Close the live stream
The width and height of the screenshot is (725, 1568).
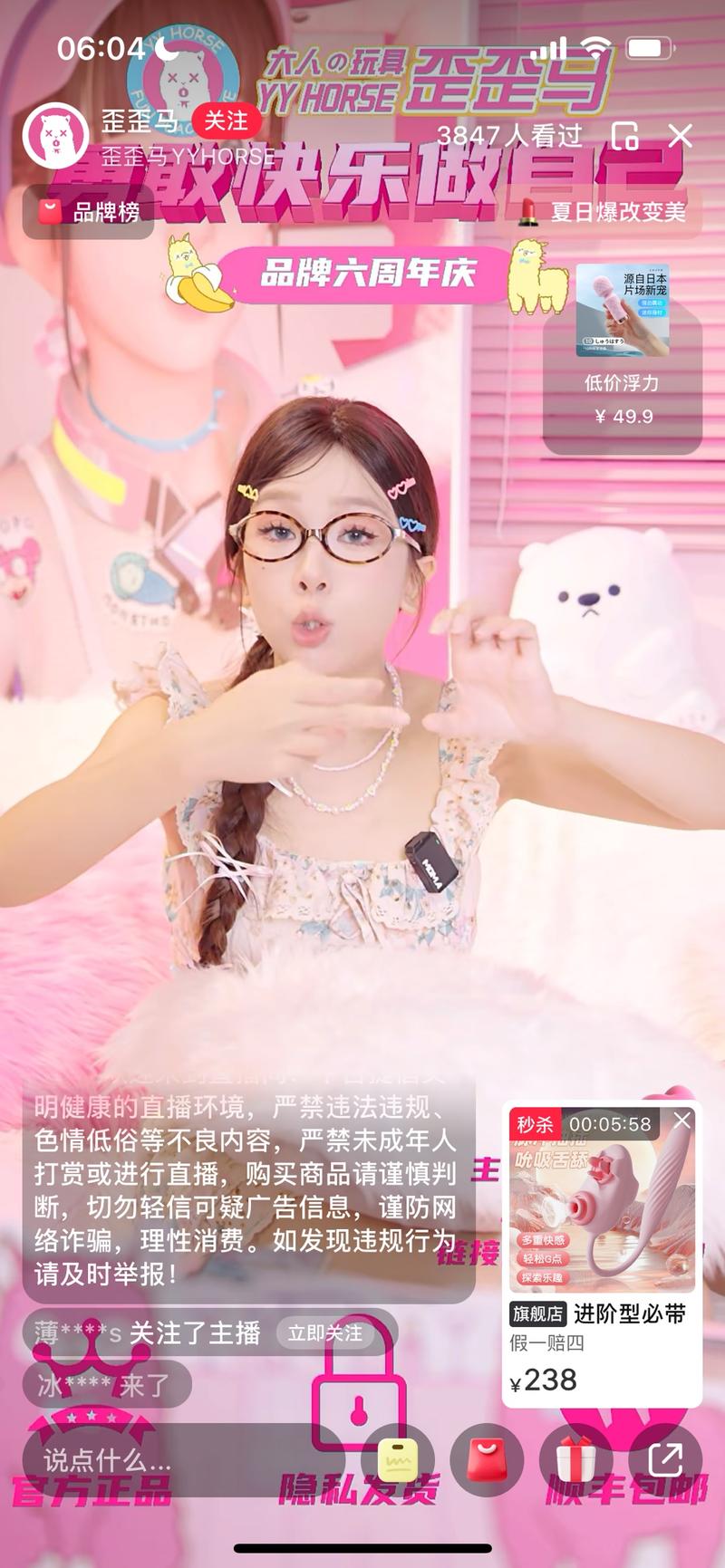(680, 137)
